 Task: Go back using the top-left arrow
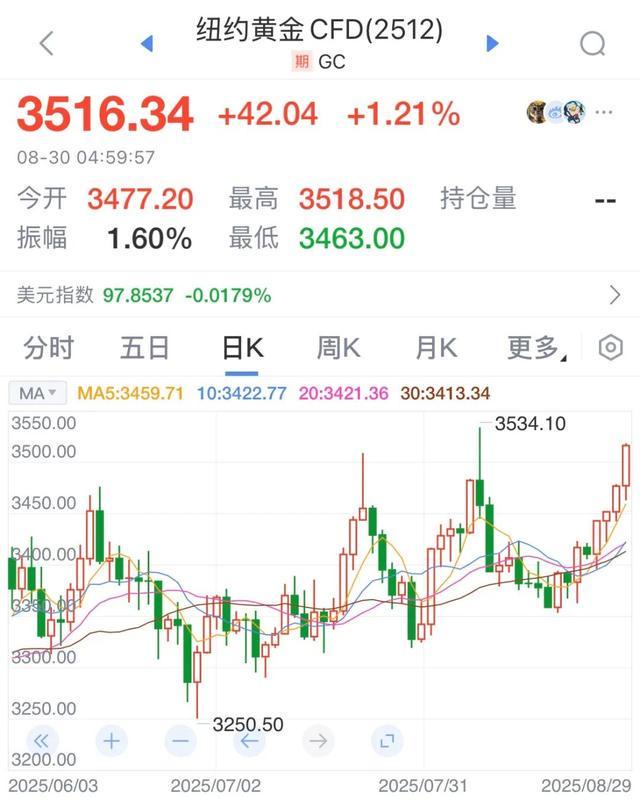pos(46,43)
